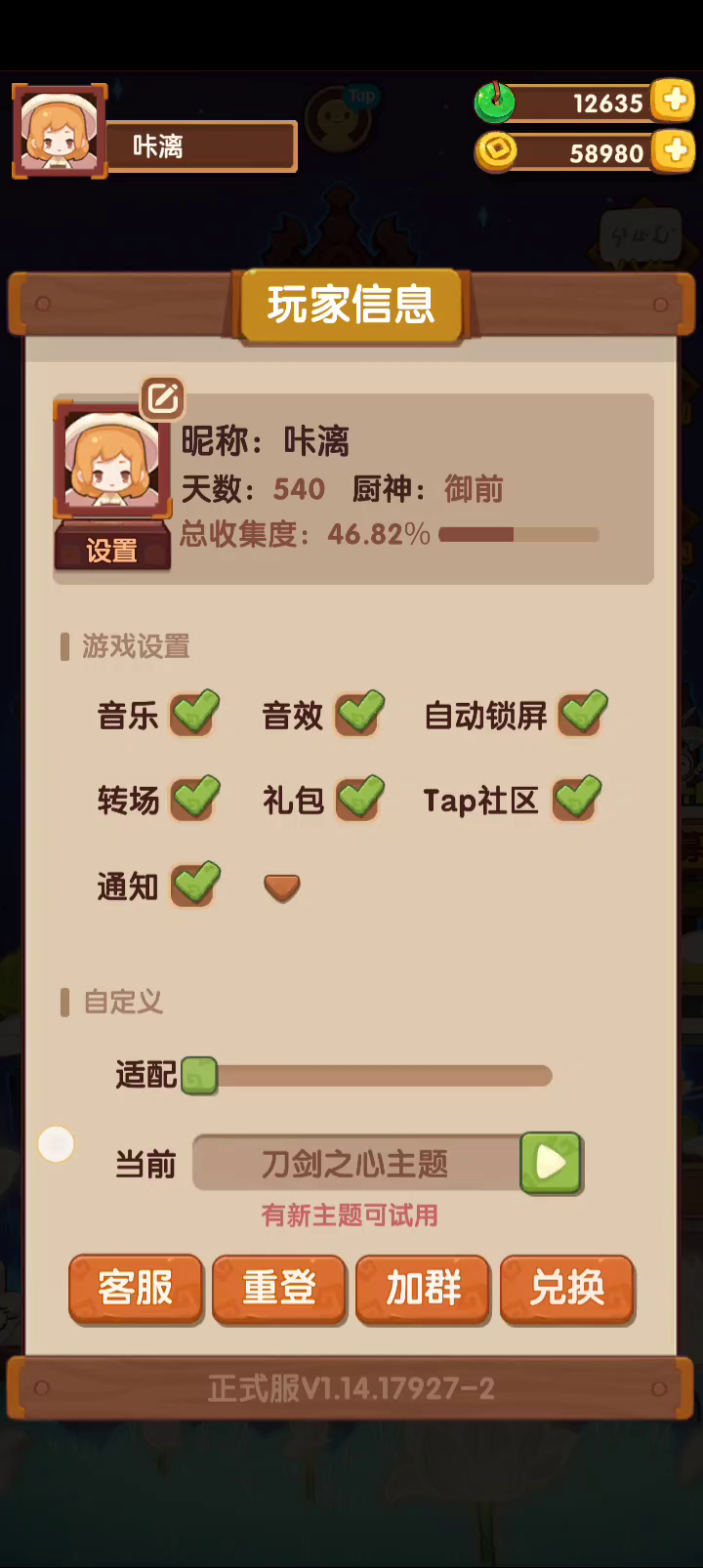Tap the 重登 re-login button
Image resolution: width=703 pixels, height=1568 pixels.
279,1290
